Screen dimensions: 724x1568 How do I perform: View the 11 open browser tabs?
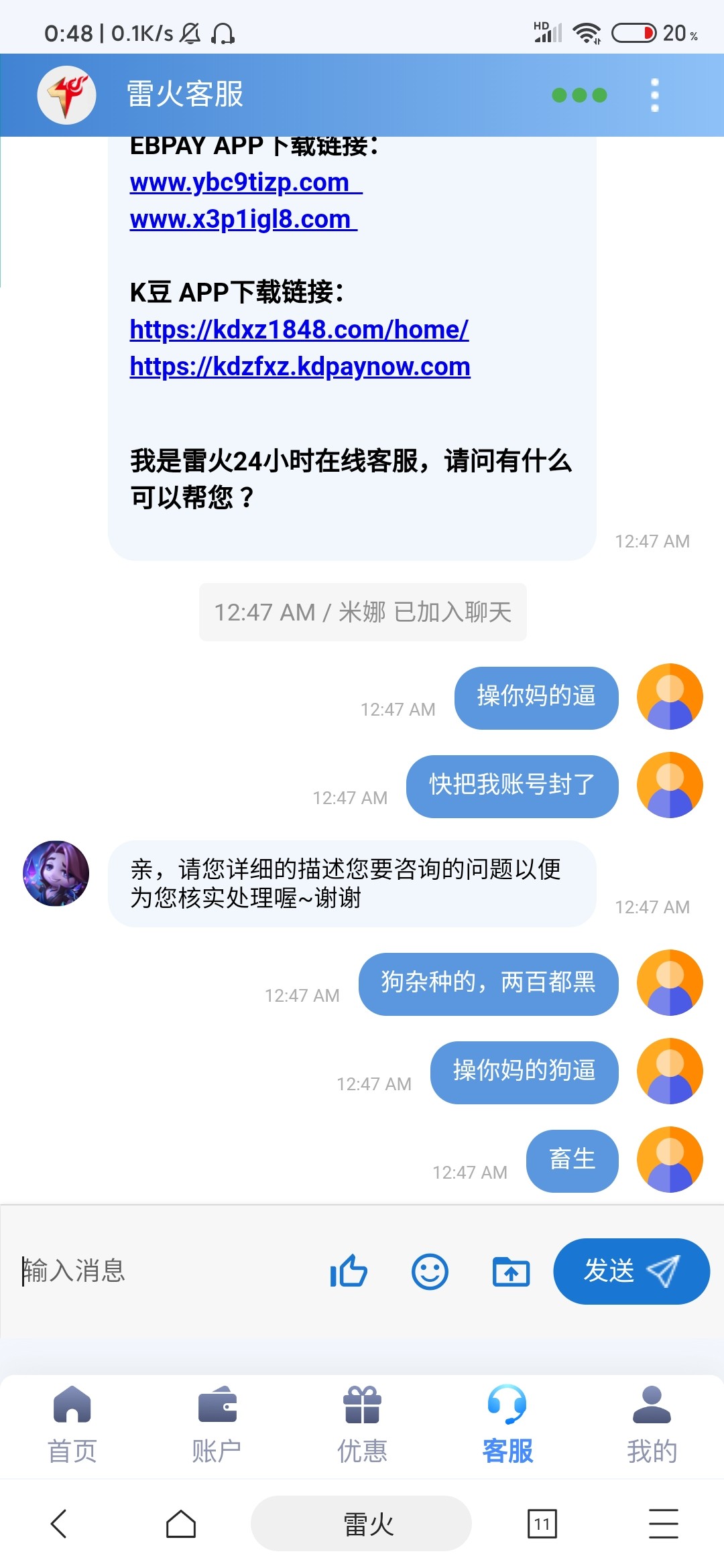542,1524
